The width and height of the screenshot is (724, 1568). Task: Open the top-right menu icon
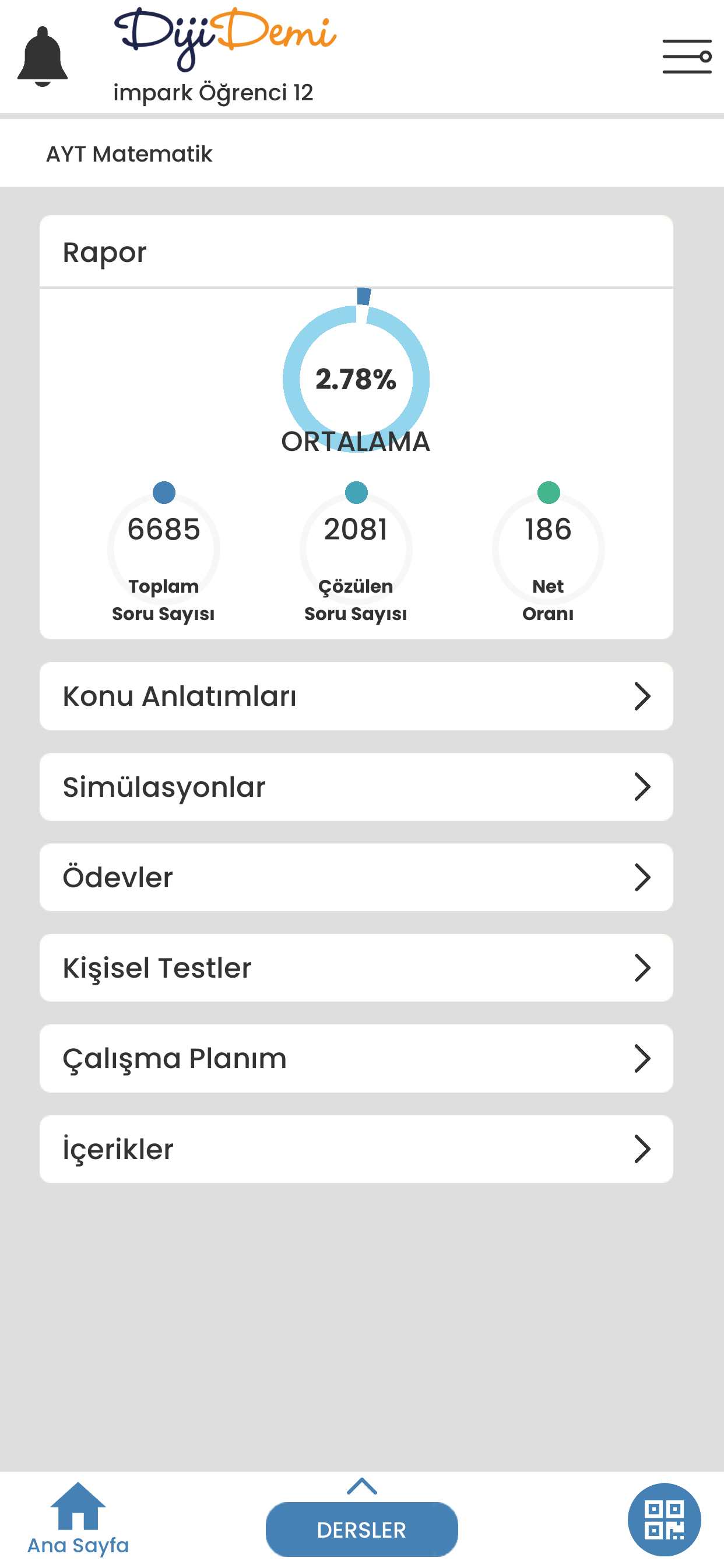point(687,57)
